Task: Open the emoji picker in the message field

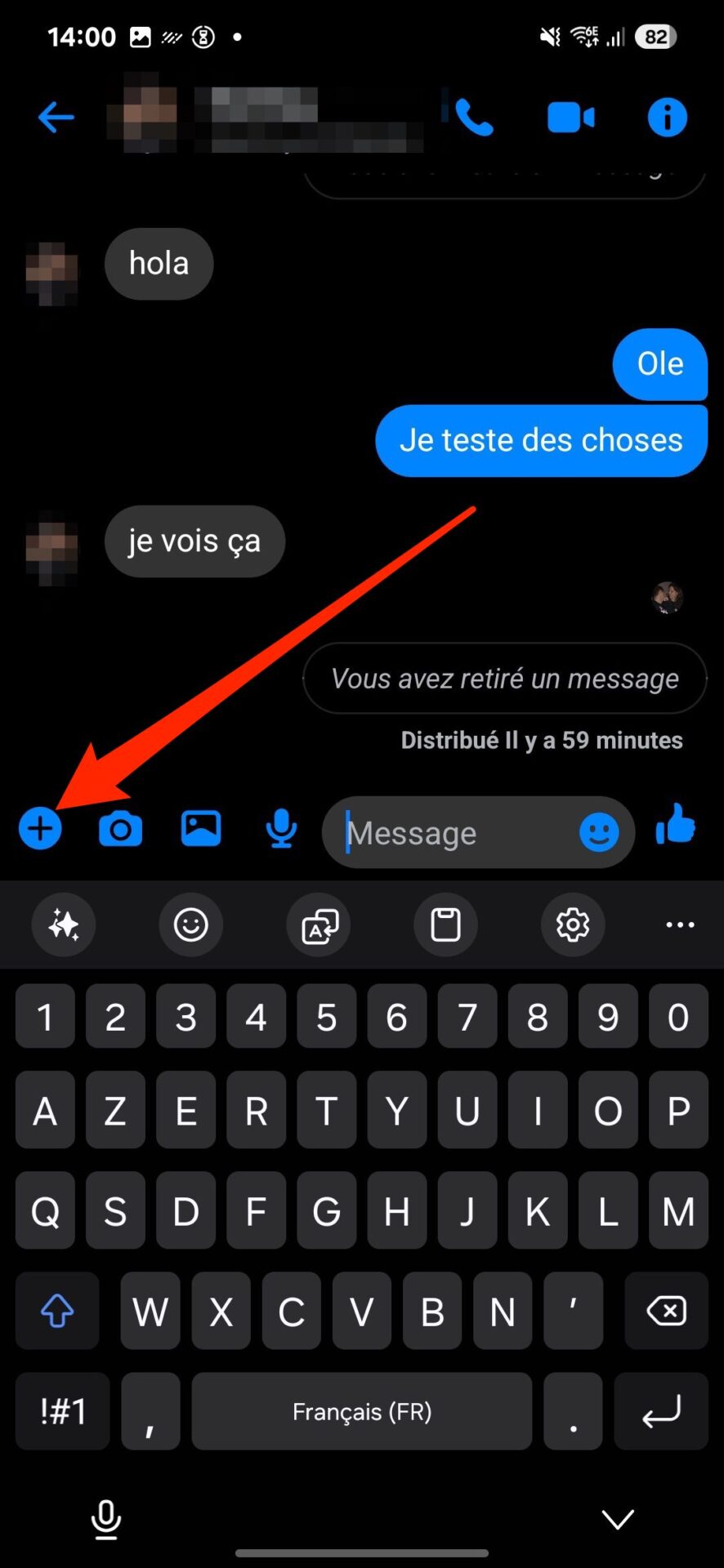Action: 599,832
